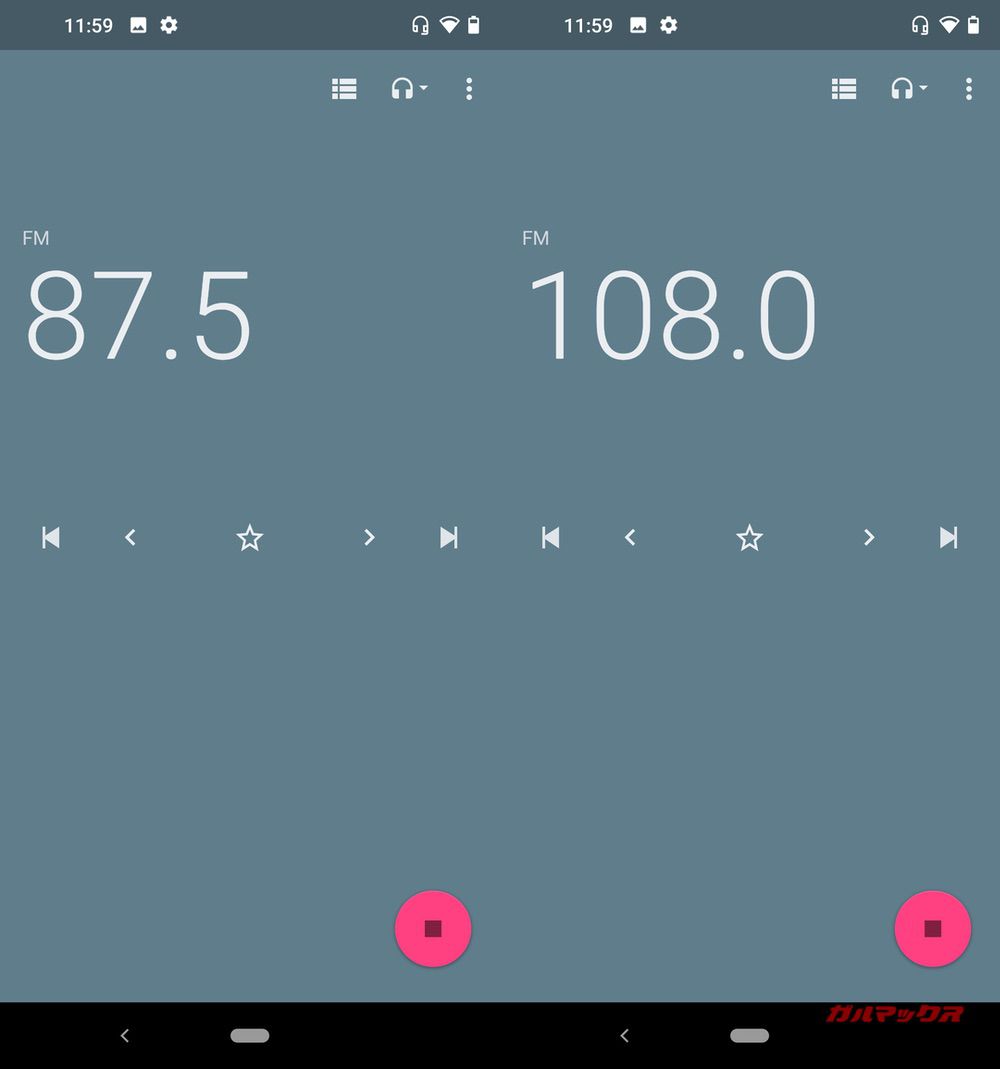
Task: Seek to previous station from 108.0
Action: click(x=551, y=538)
